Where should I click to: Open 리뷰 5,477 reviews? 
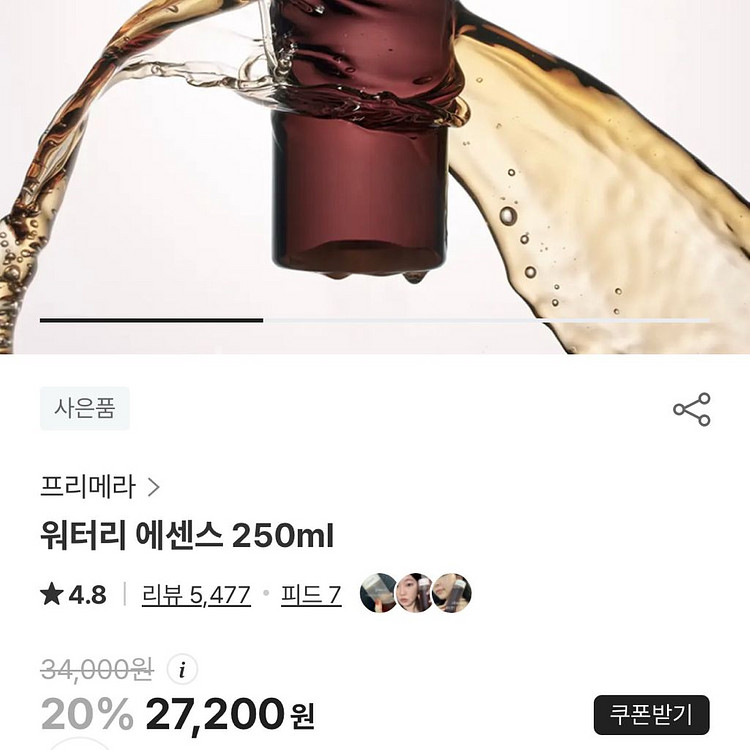tap(196, 595)
